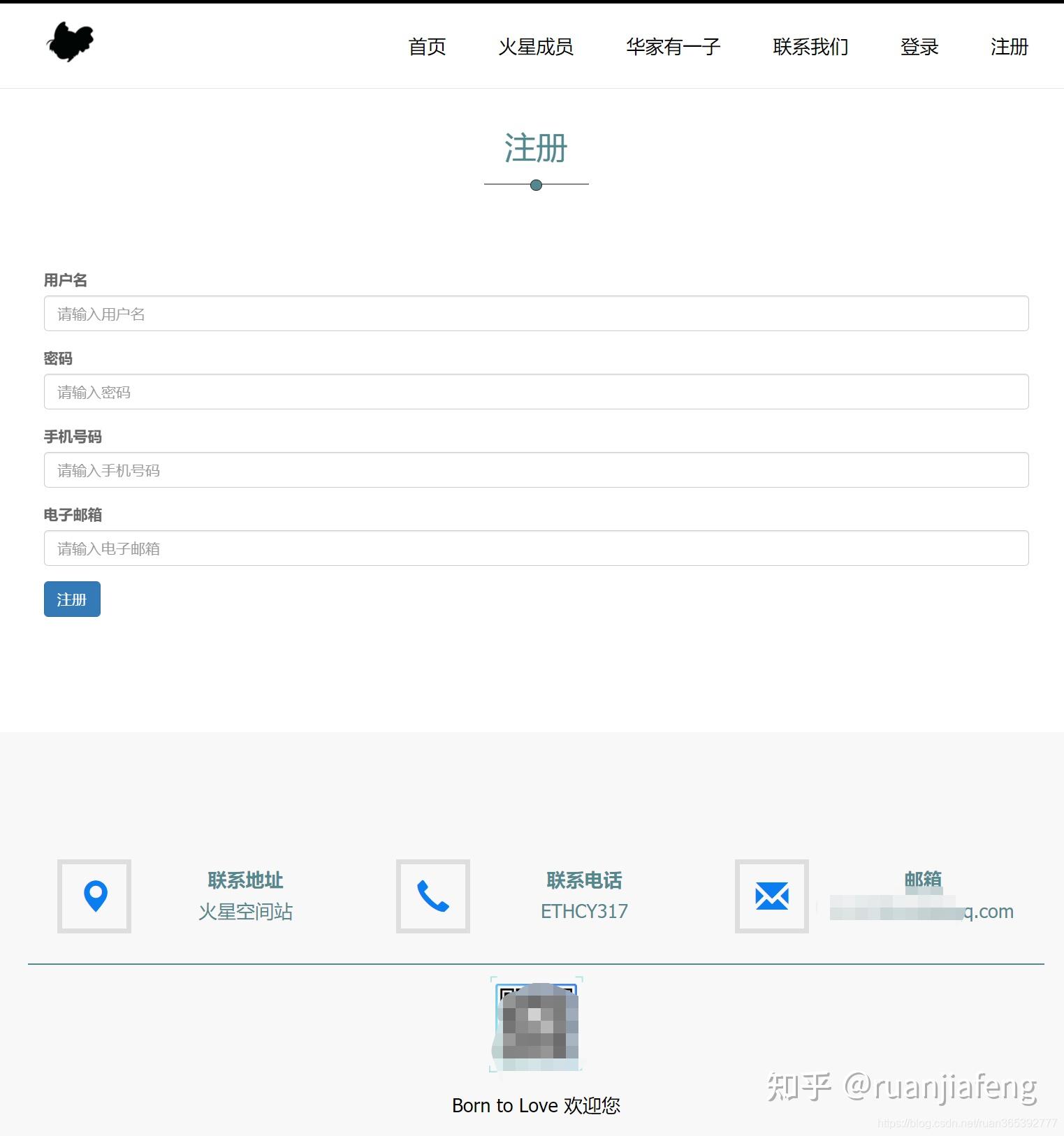Go to the 首页 nav link

pos(427,47)
